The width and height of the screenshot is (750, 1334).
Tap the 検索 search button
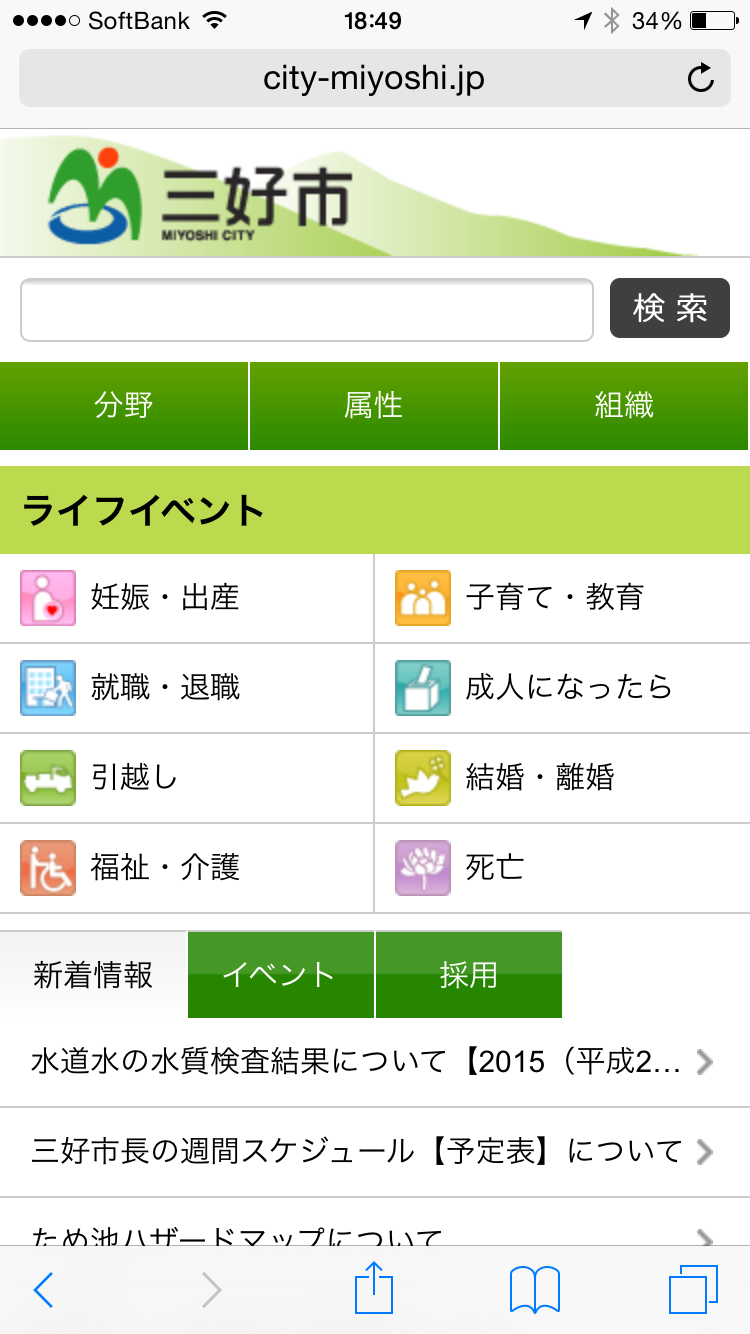[x=670, y=308]
